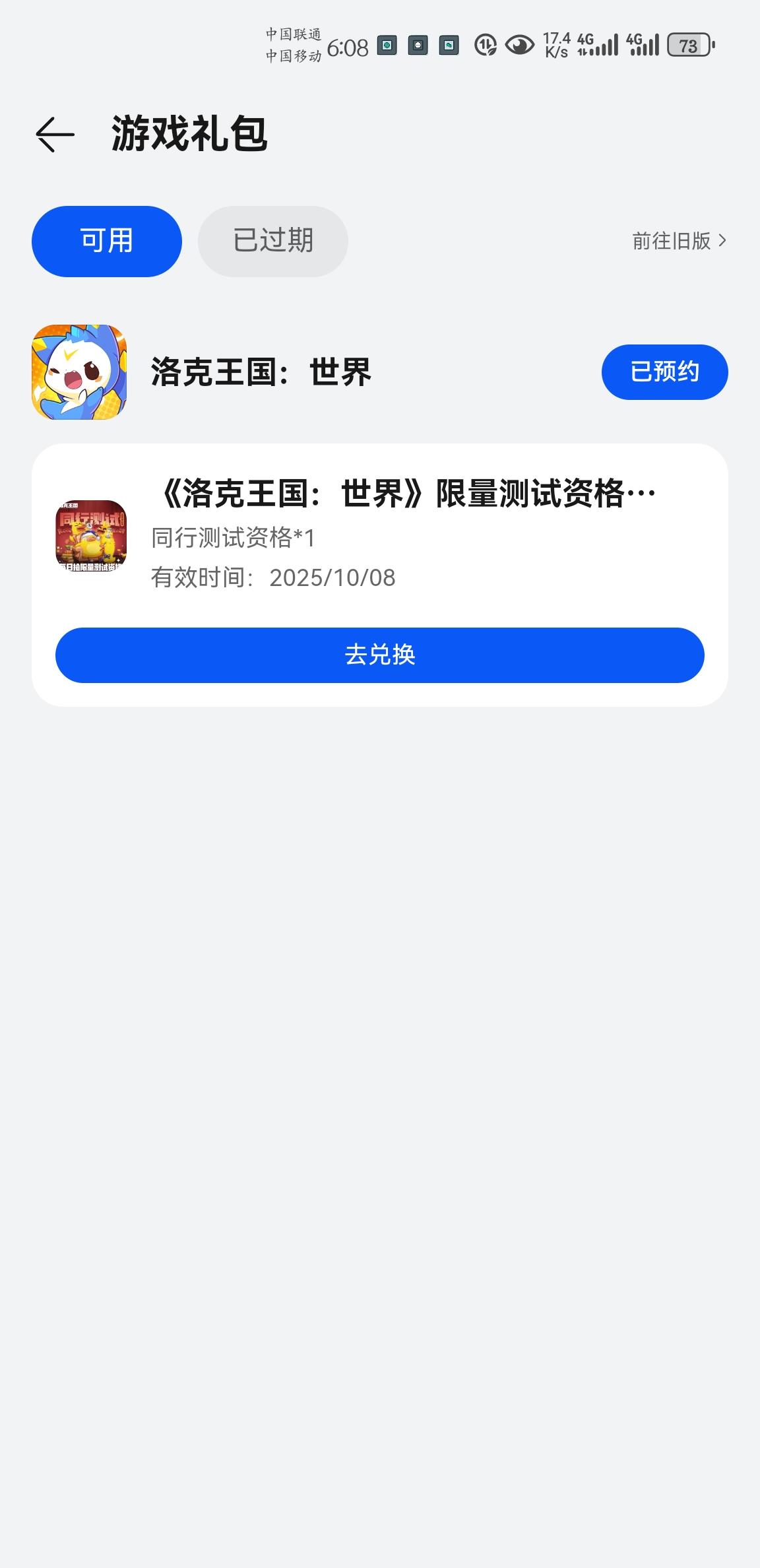Switch to the 已过期 tab
The image size is (760, 1568).
[272, 241]
